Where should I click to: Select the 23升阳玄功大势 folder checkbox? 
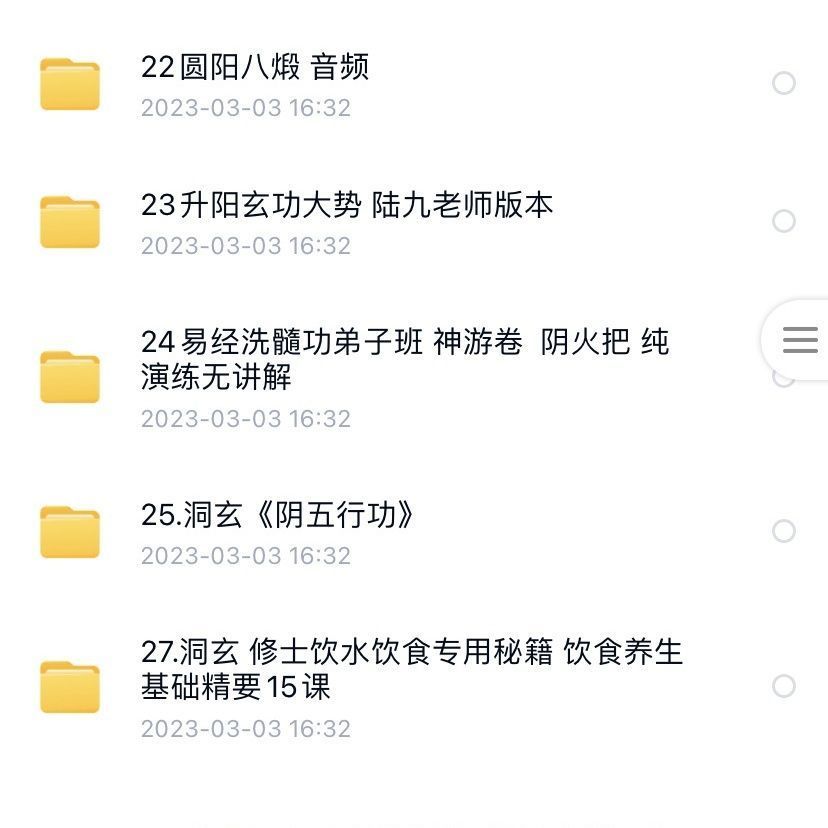(784, 221)
